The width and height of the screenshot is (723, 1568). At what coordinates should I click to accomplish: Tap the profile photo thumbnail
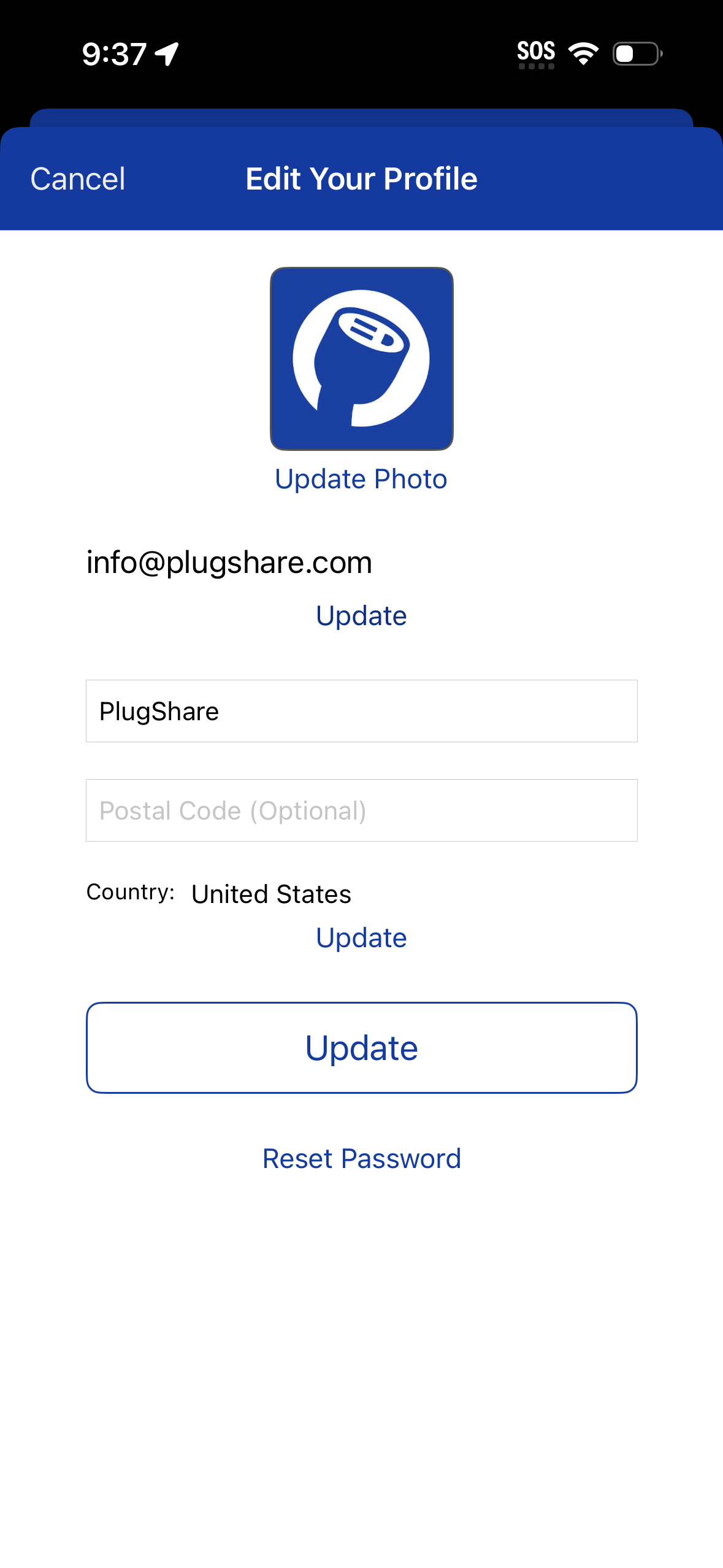coord(361,358)
